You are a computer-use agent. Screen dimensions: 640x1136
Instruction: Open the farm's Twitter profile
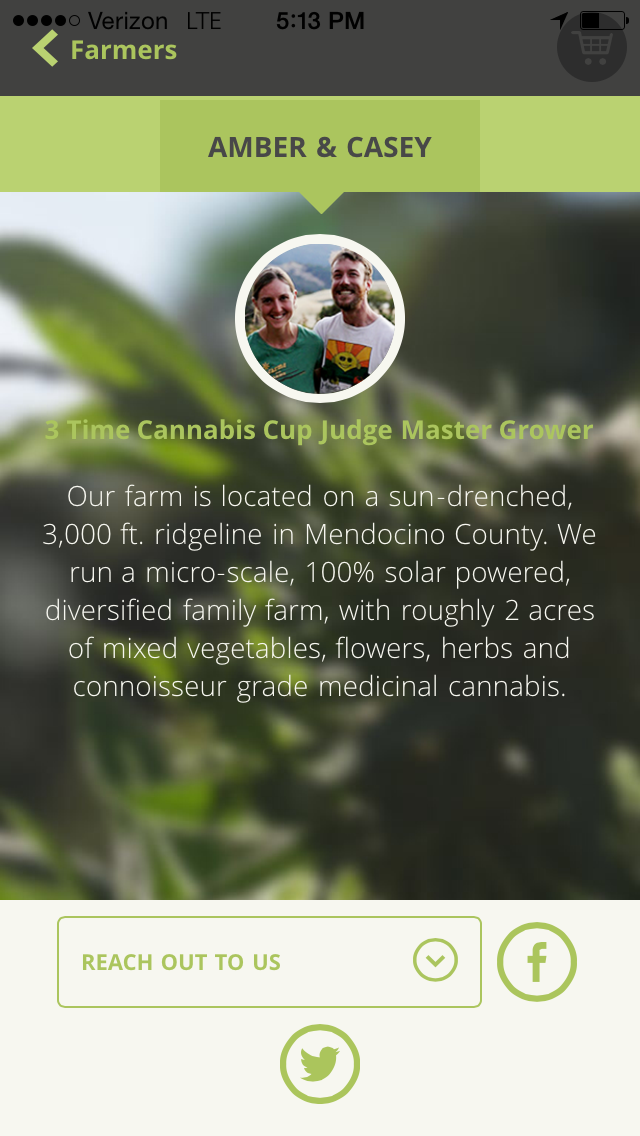point(320,1064)
